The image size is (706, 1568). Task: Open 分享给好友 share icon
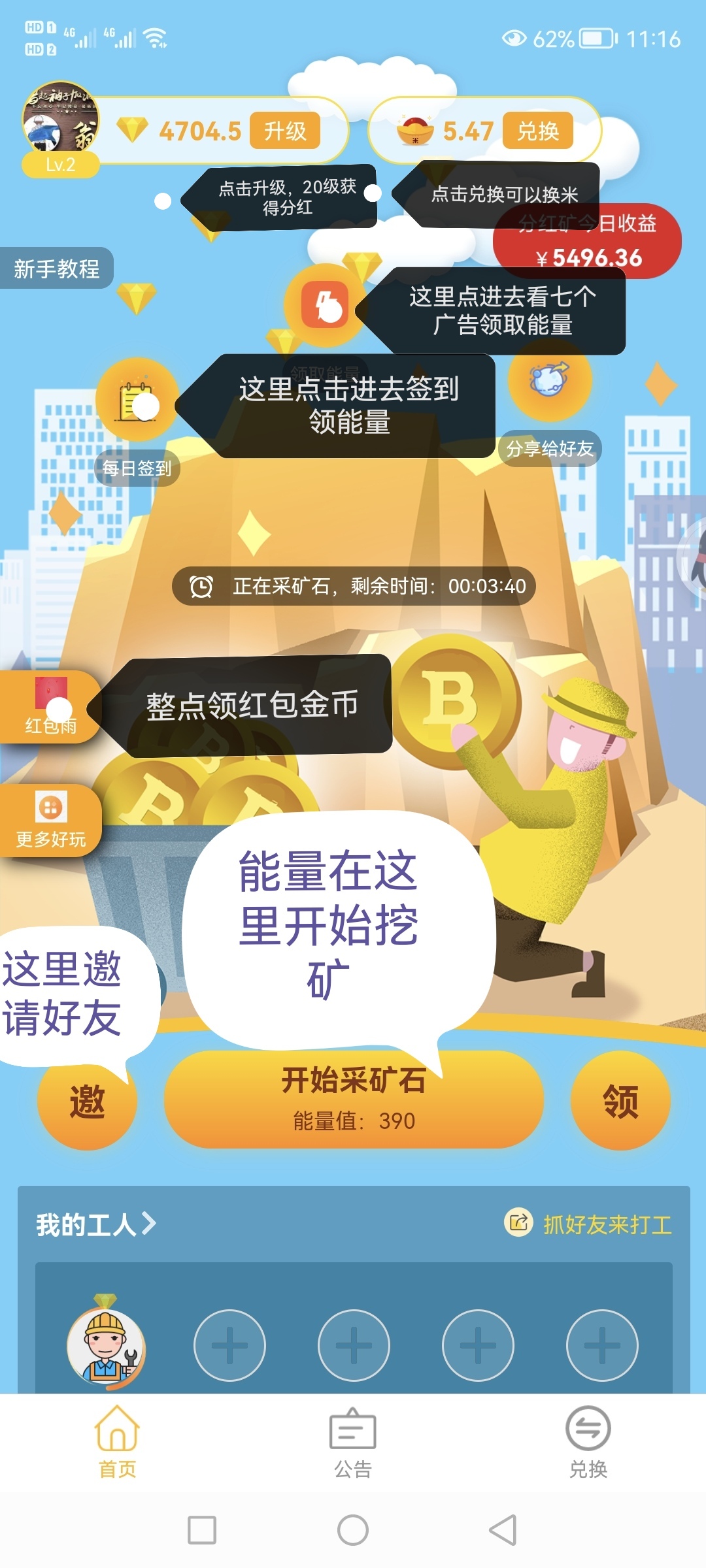(x=550, y=380)
